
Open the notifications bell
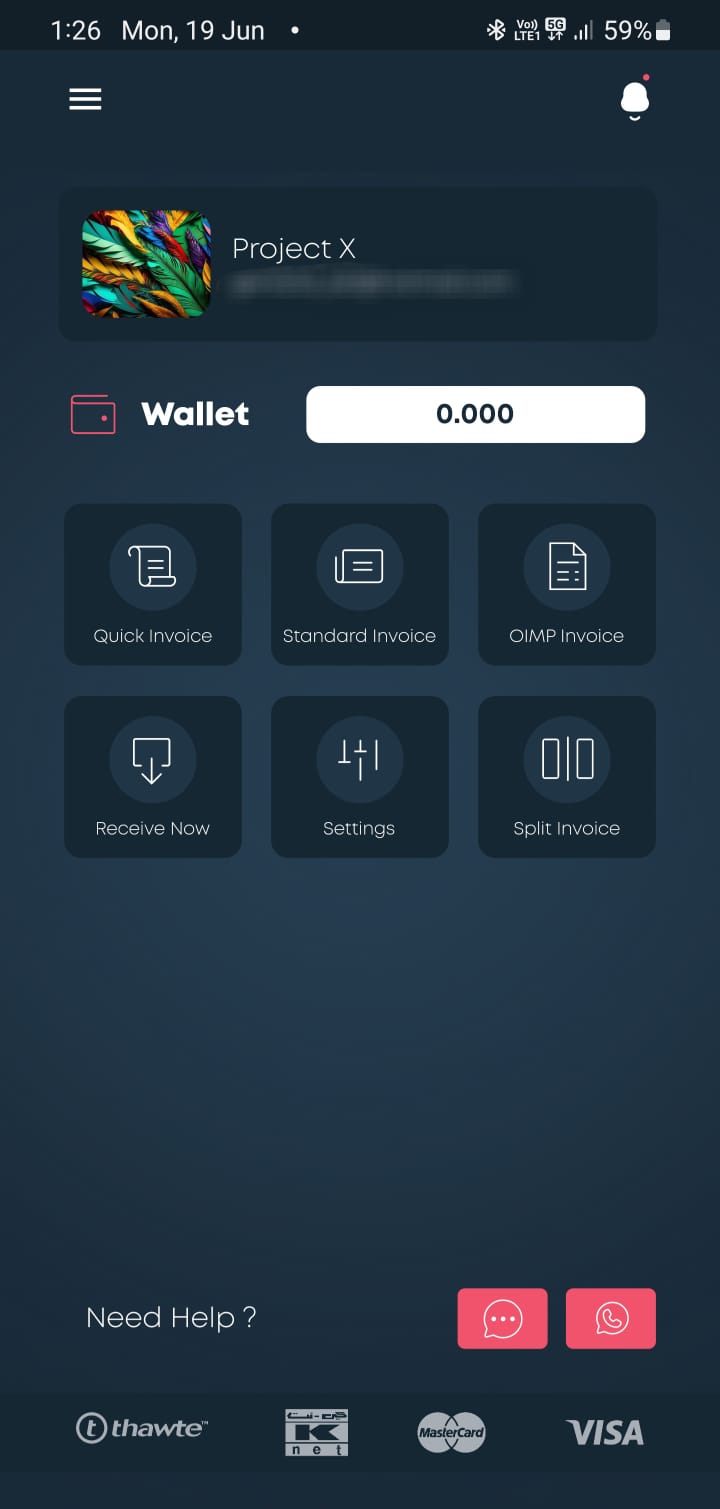[x=634, y=100]
